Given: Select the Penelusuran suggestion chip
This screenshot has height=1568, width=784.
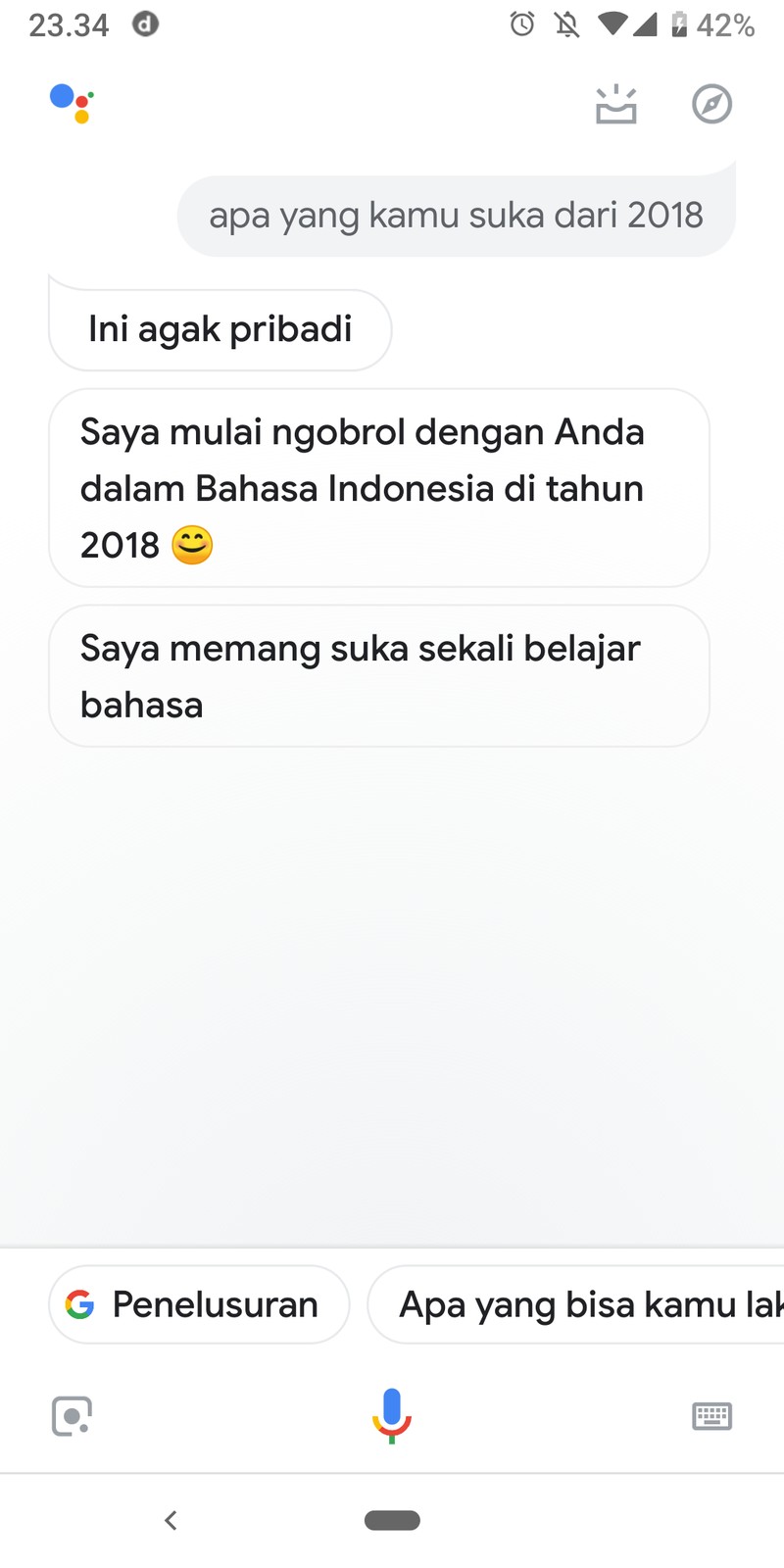Looking at the screenshot, I should click(199, 1304).
